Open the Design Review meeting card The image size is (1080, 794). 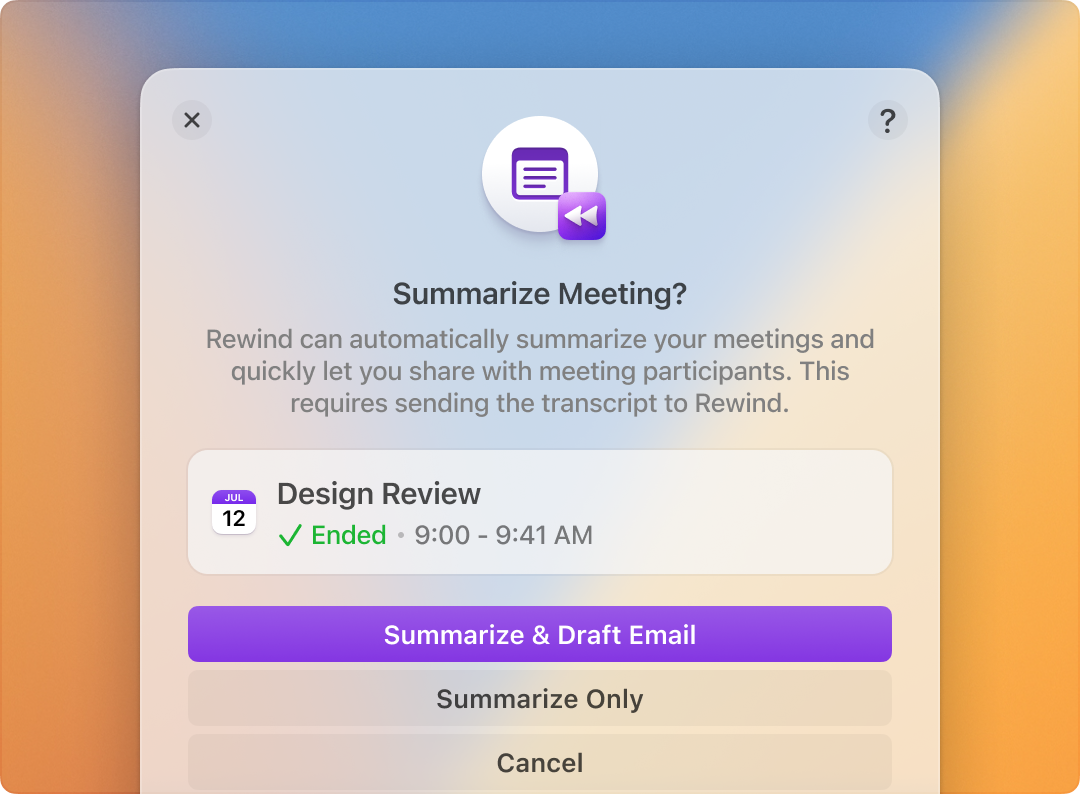[x=540, y=512]
